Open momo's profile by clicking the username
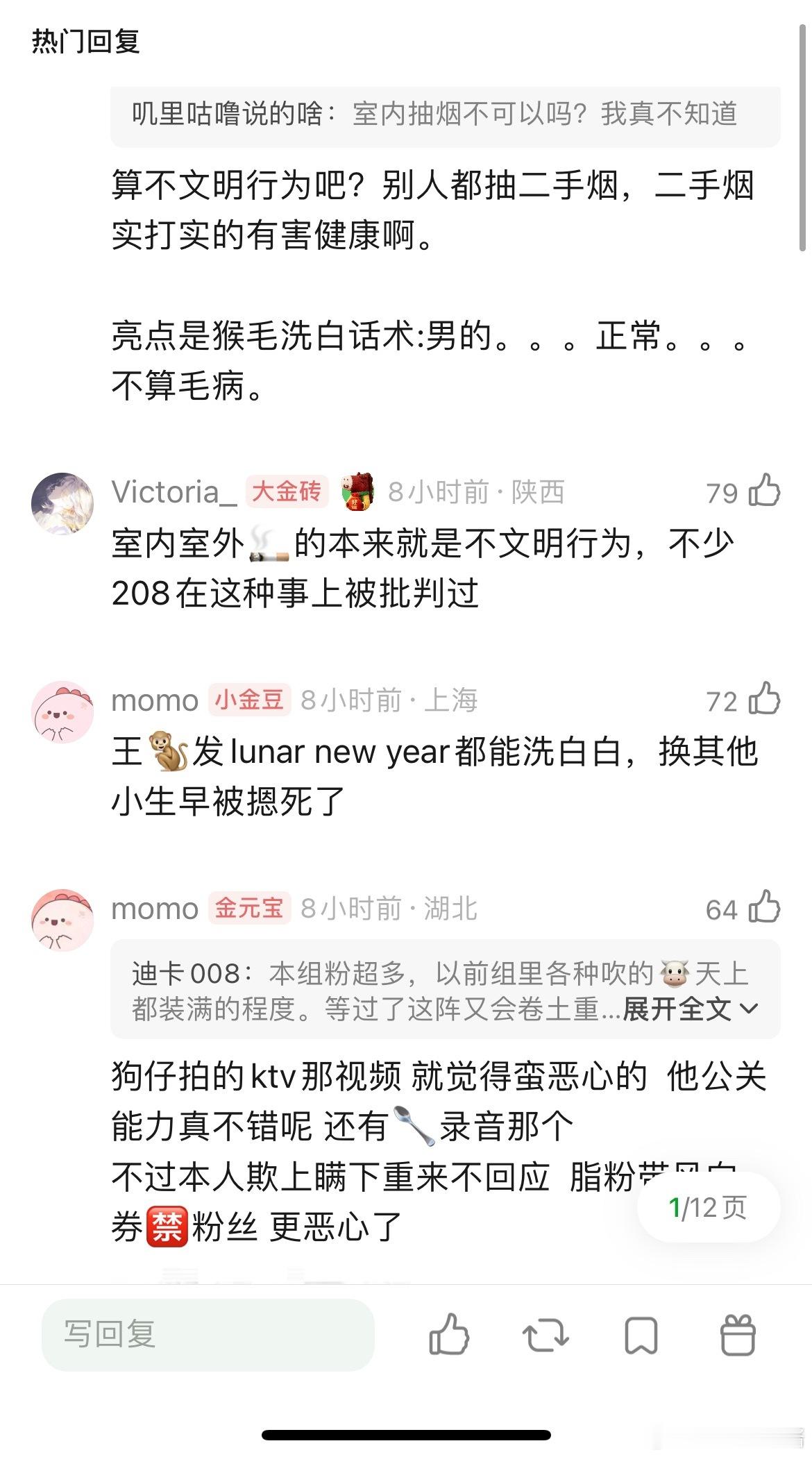 click(153, 701)
